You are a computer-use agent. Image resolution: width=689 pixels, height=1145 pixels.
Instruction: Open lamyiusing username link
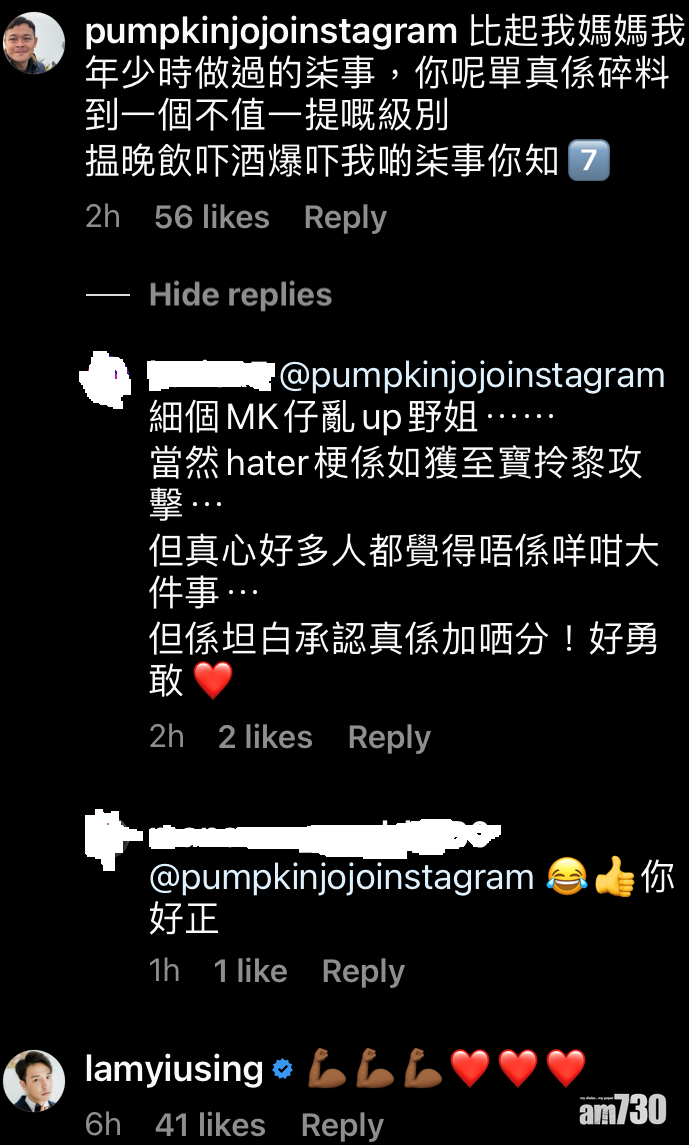[x=174, y=1069]
